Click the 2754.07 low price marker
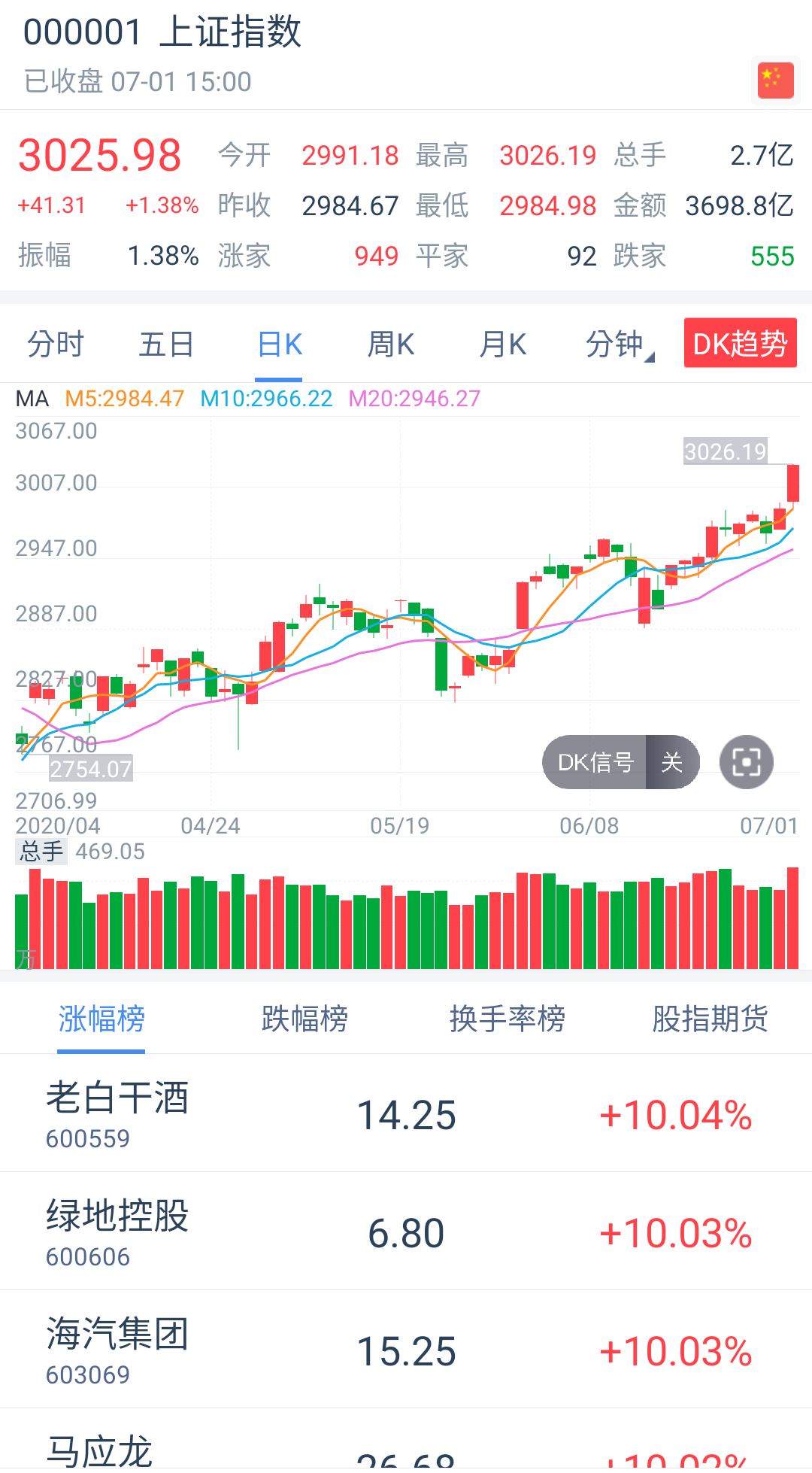 click(91, 769)
